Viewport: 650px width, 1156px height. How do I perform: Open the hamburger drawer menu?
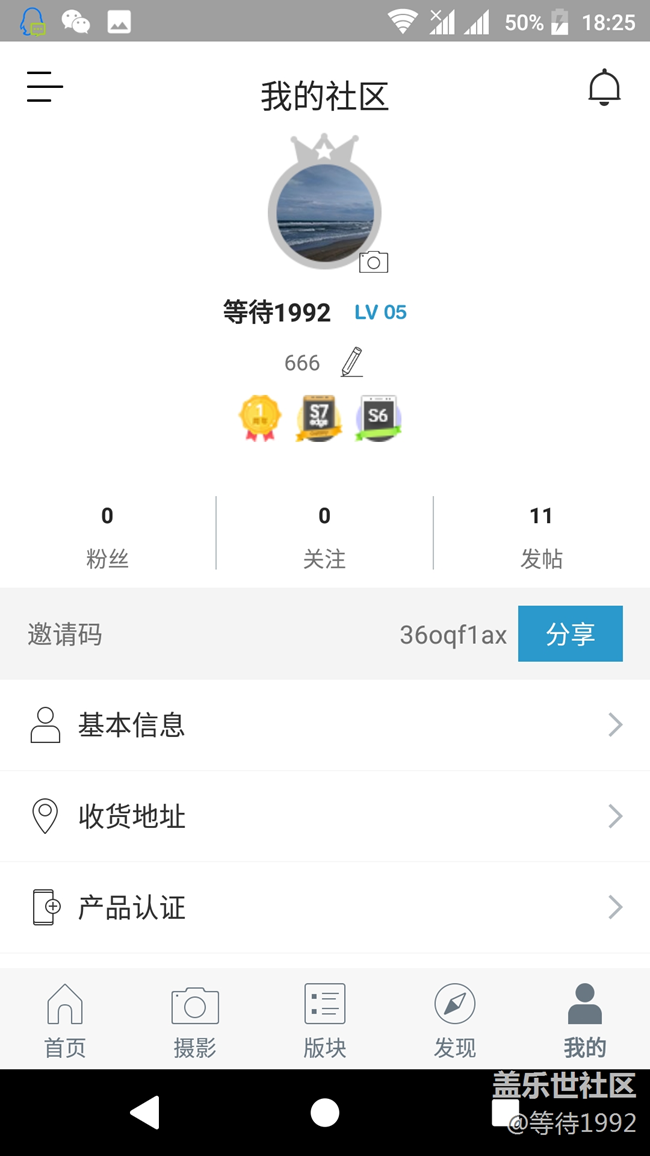tap(45, 87)
